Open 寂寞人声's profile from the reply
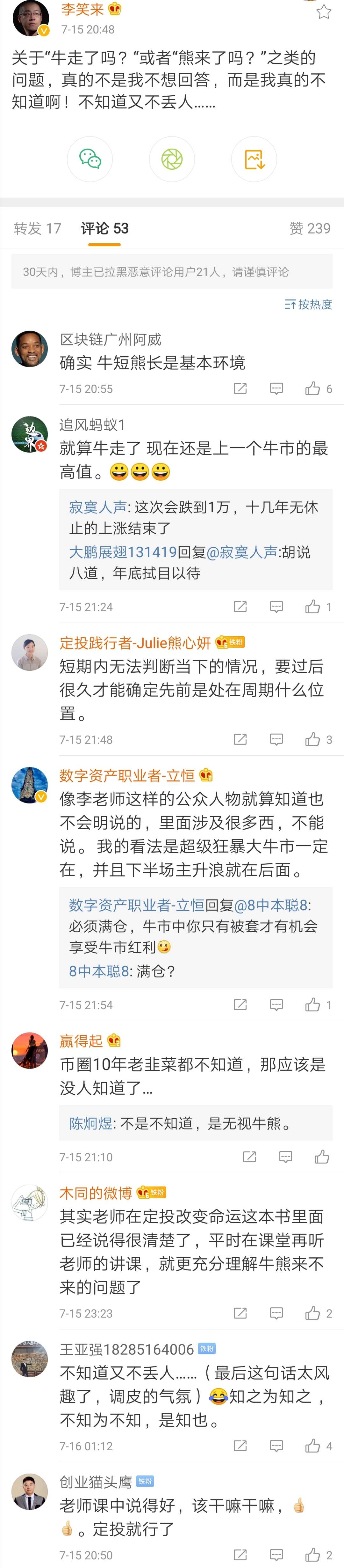The width and height of the screenshot is (344, 1568). point(97,507)
